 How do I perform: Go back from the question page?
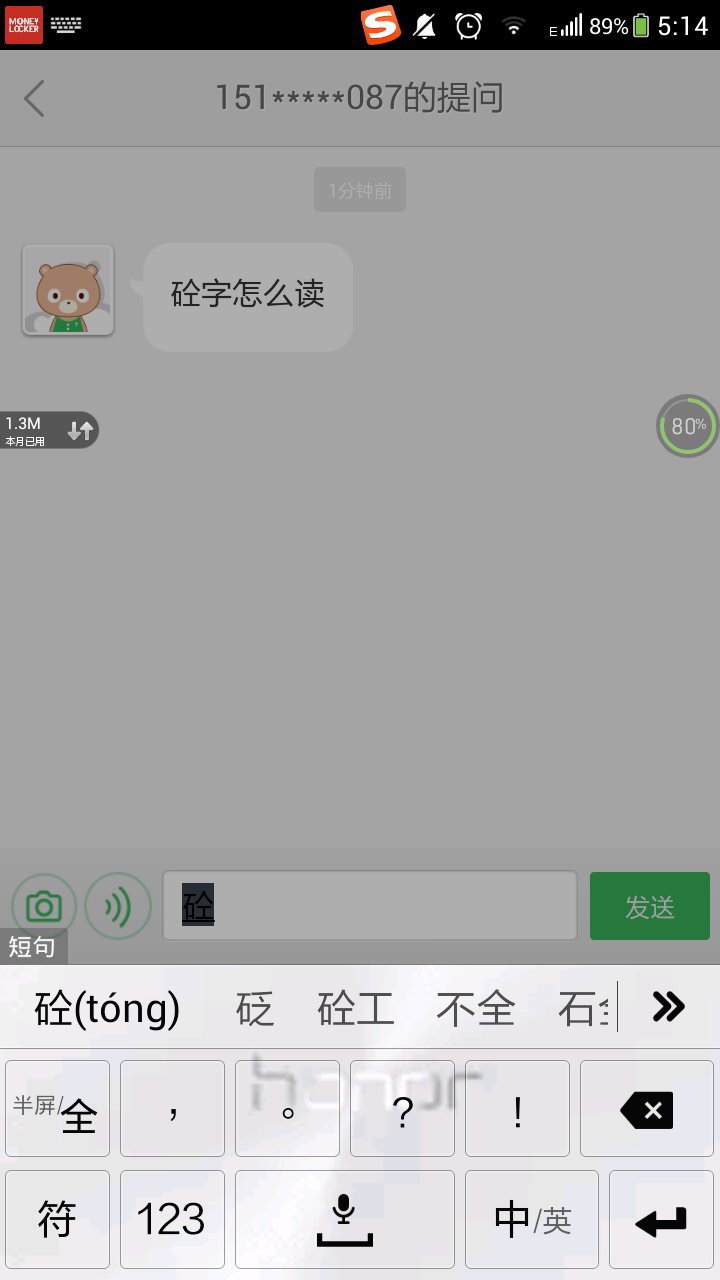point(35,99)
